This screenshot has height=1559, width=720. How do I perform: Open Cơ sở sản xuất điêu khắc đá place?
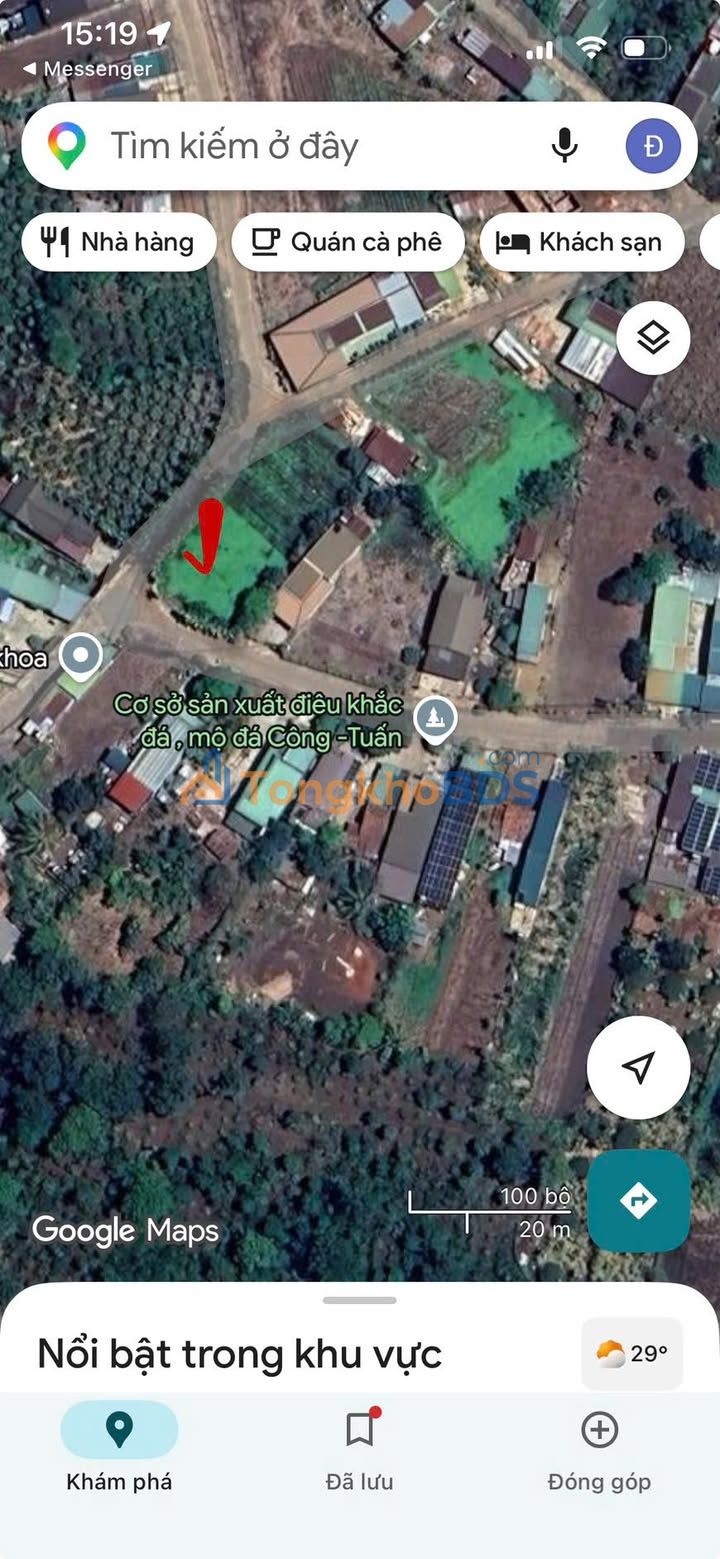(436, 717)
